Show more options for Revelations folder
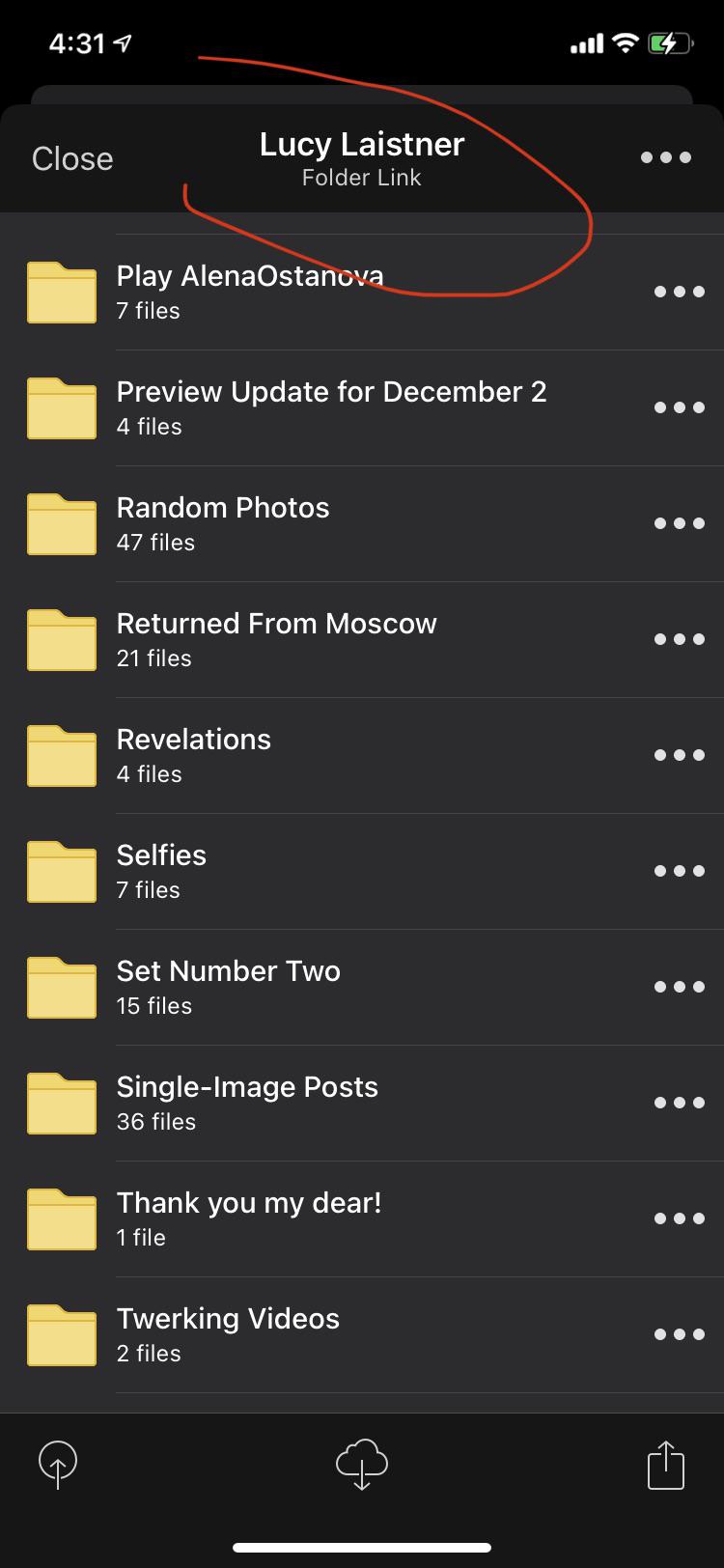 coord(679,755)
